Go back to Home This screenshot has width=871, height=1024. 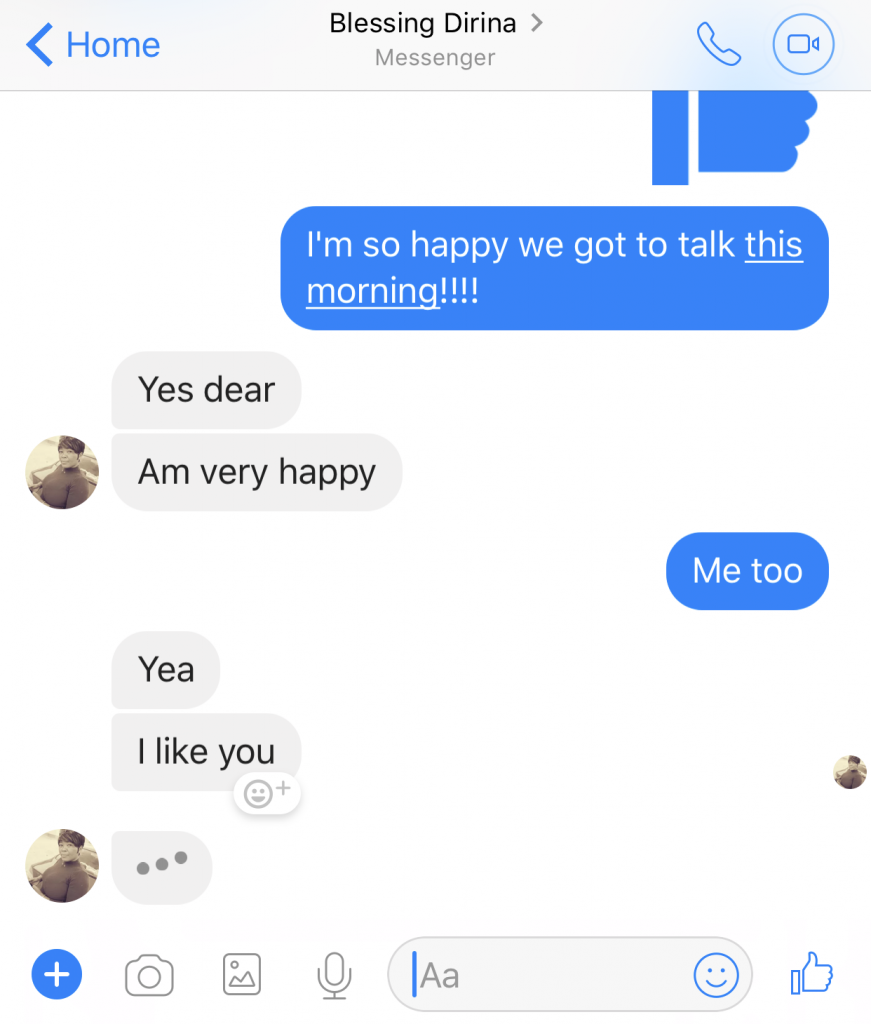[x=93, y=45]
